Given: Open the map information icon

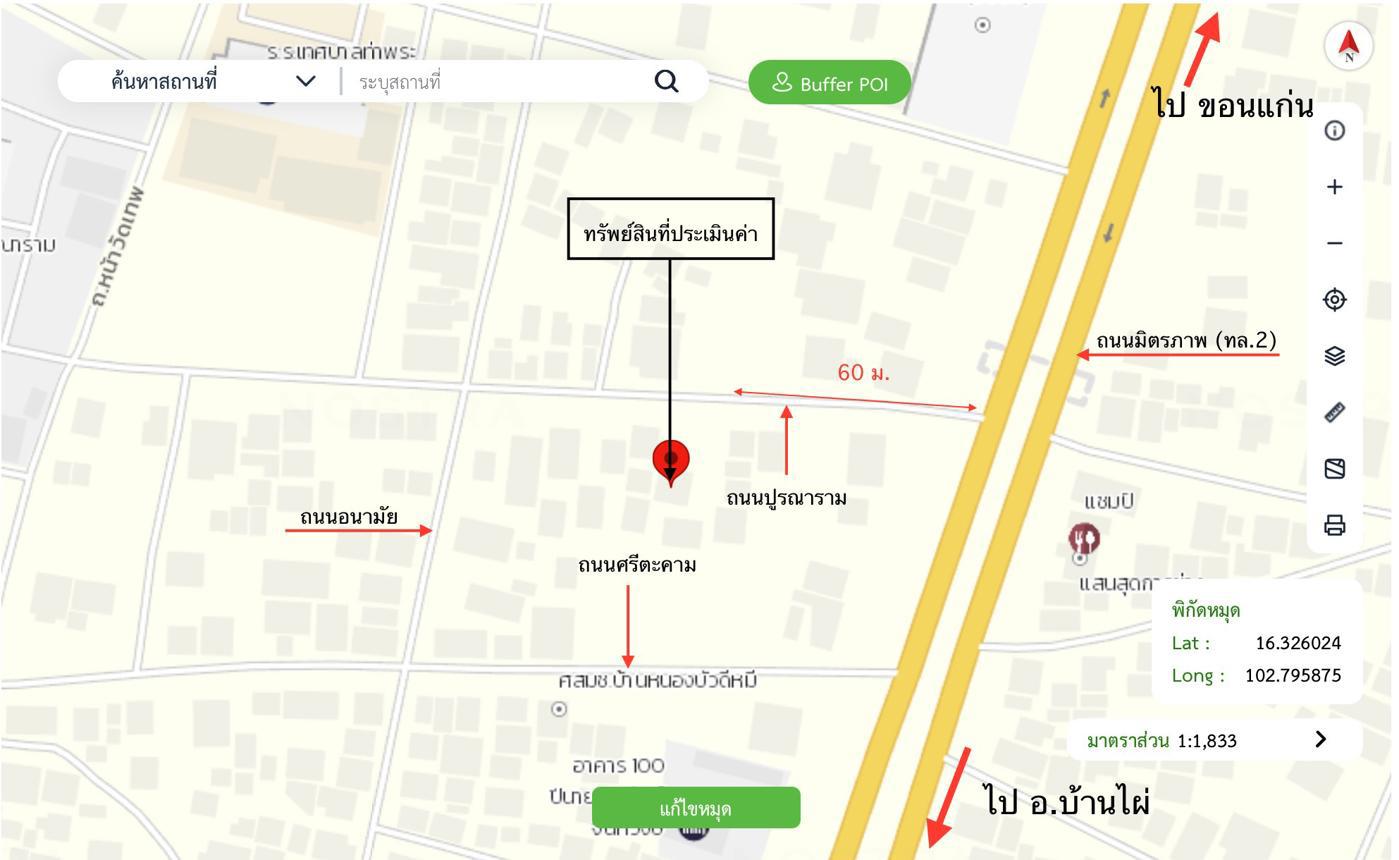Looking at the screenshot, I should [x=1334, y=131].
